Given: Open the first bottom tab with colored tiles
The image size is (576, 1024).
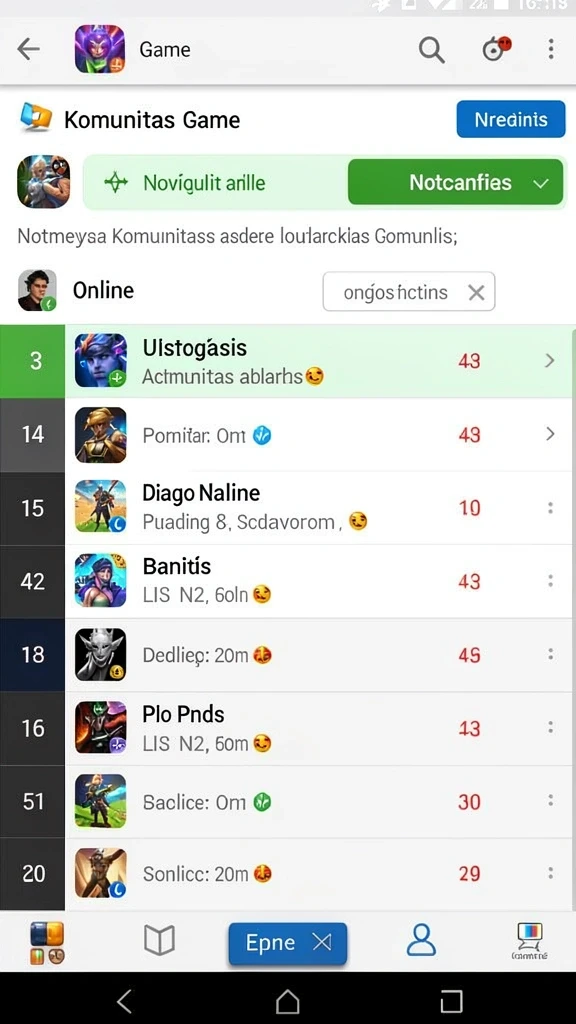Looking at the screenshot, I should tap(47, 943).
